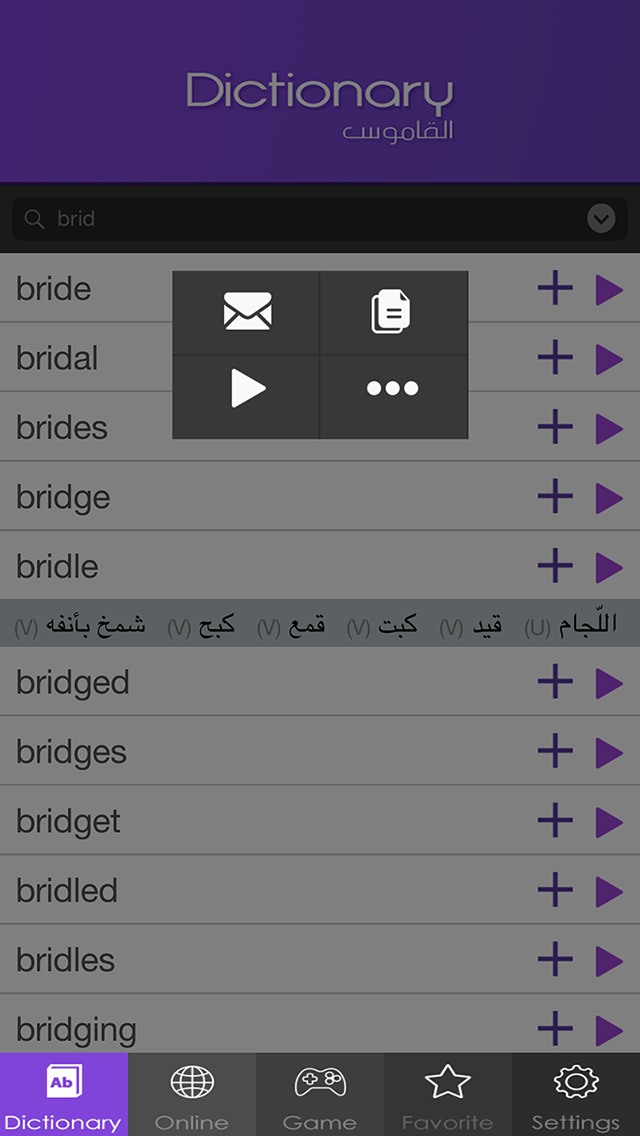The height and width of the screenshot is (1136, 640).
Task: Copy the word using the popup copy icon
Action: [392, 312]
